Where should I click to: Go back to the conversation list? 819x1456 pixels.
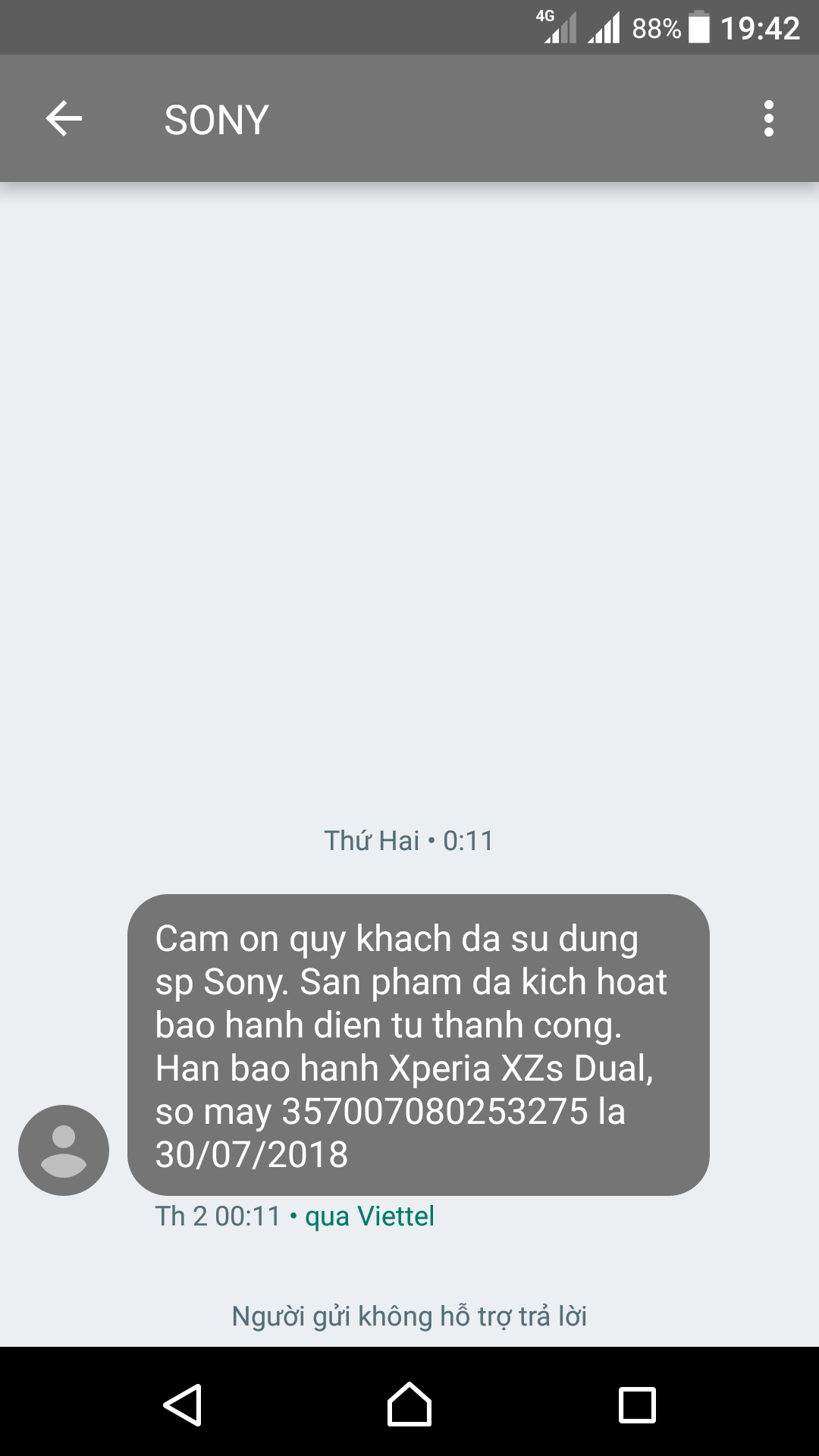pos(64,119)
